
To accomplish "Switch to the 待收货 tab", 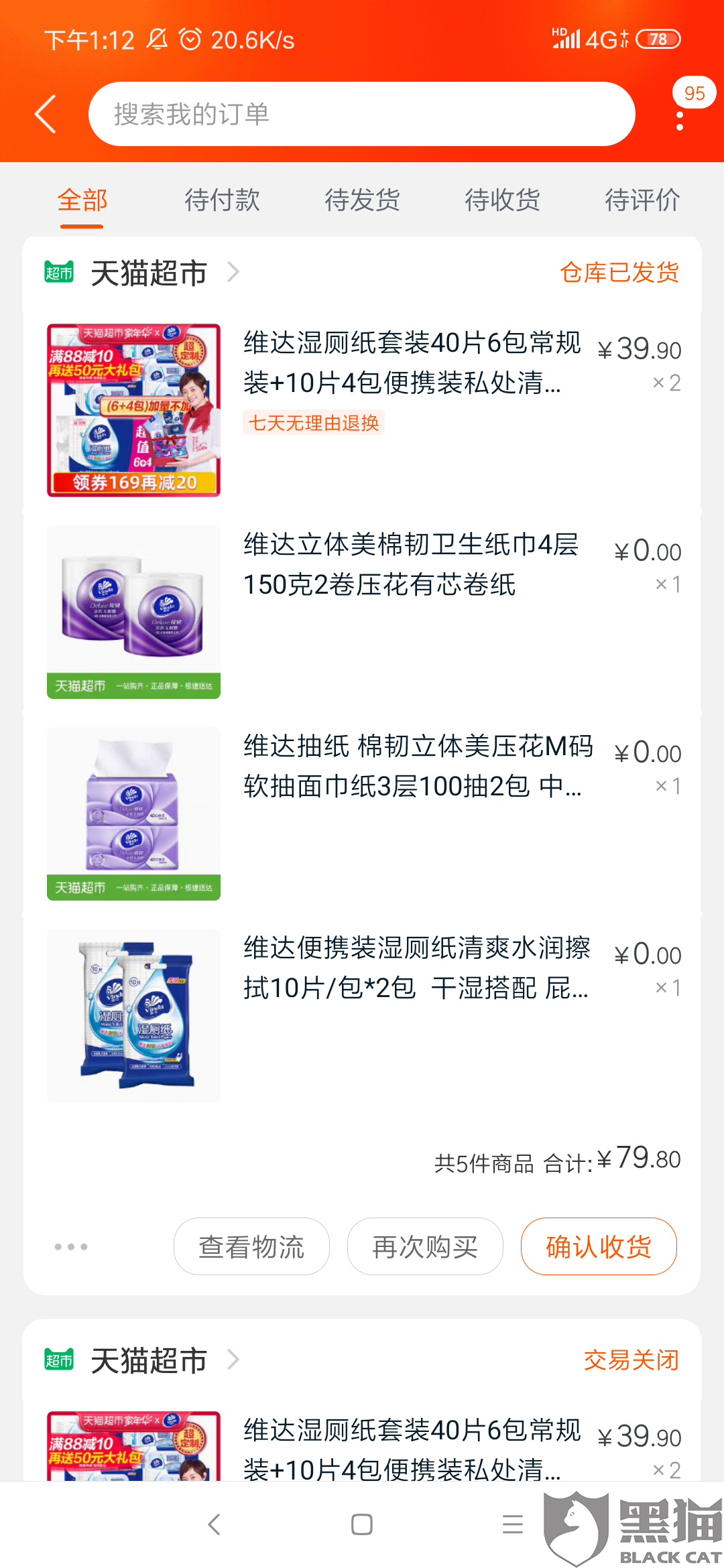I will point(502,200).
